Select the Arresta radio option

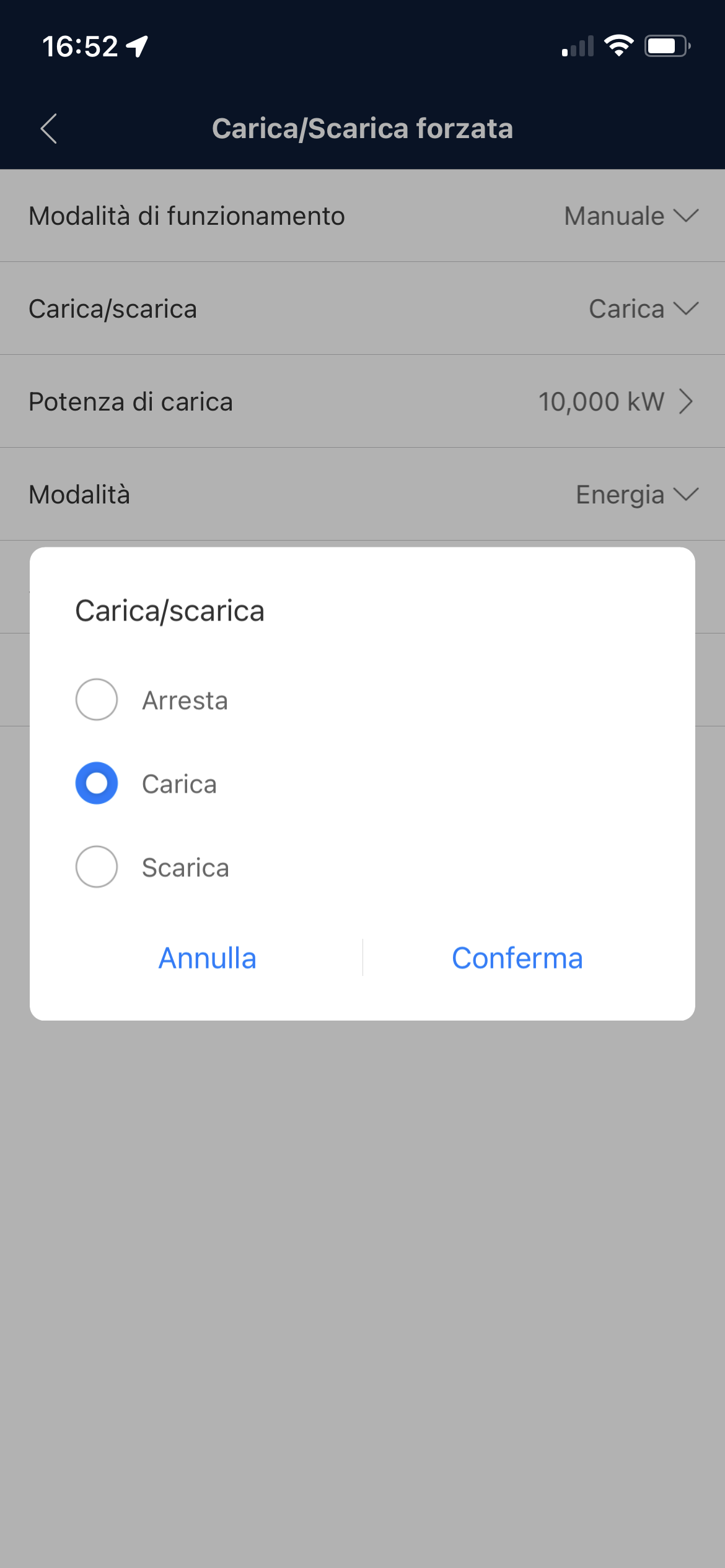pos(97,700)
